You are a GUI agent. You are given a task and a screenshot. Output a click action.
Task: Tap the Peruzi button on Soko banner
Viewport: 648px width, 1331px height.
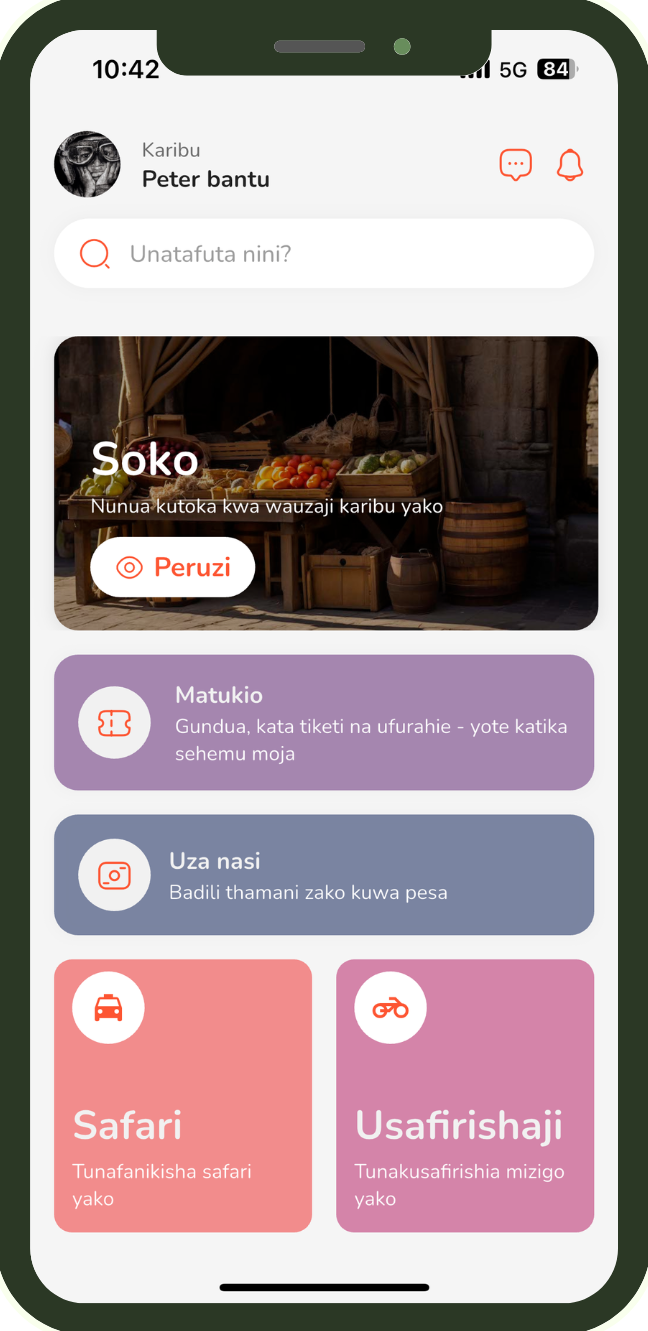click(173, 568)
